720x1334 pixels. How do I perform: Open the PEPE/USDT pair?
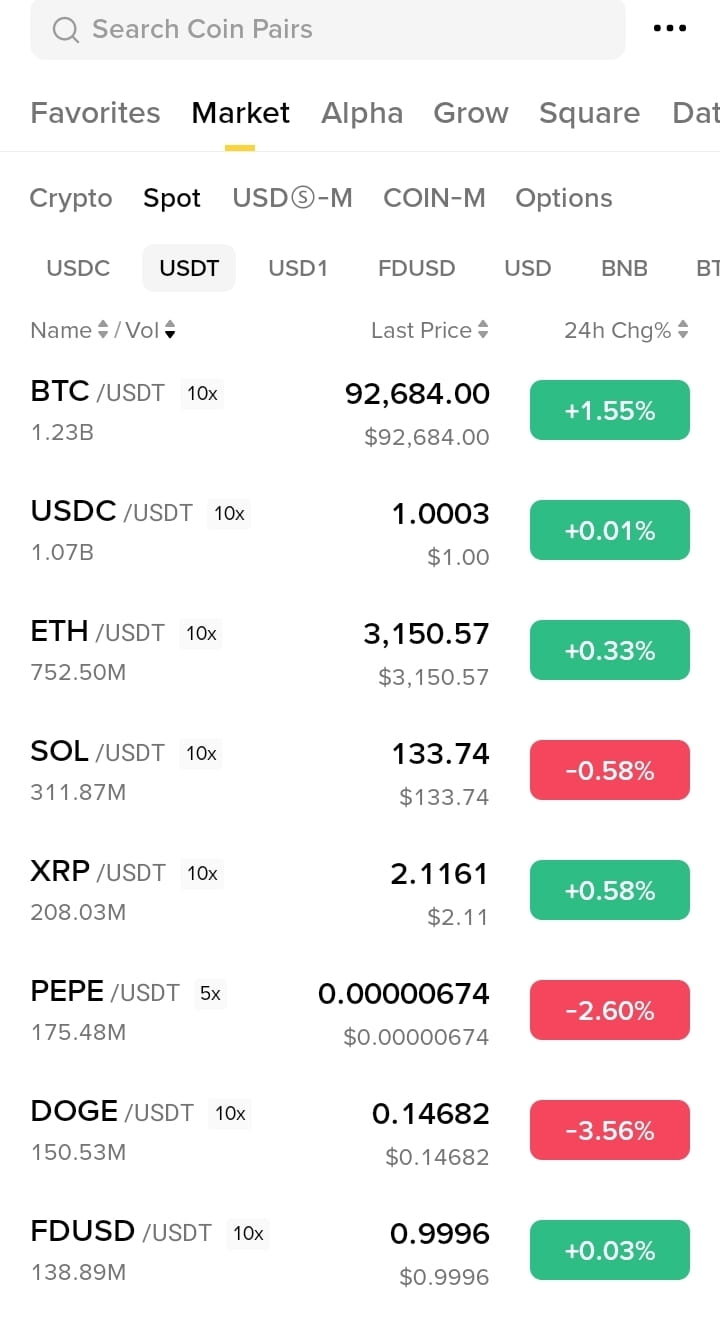coord(360,1010)
